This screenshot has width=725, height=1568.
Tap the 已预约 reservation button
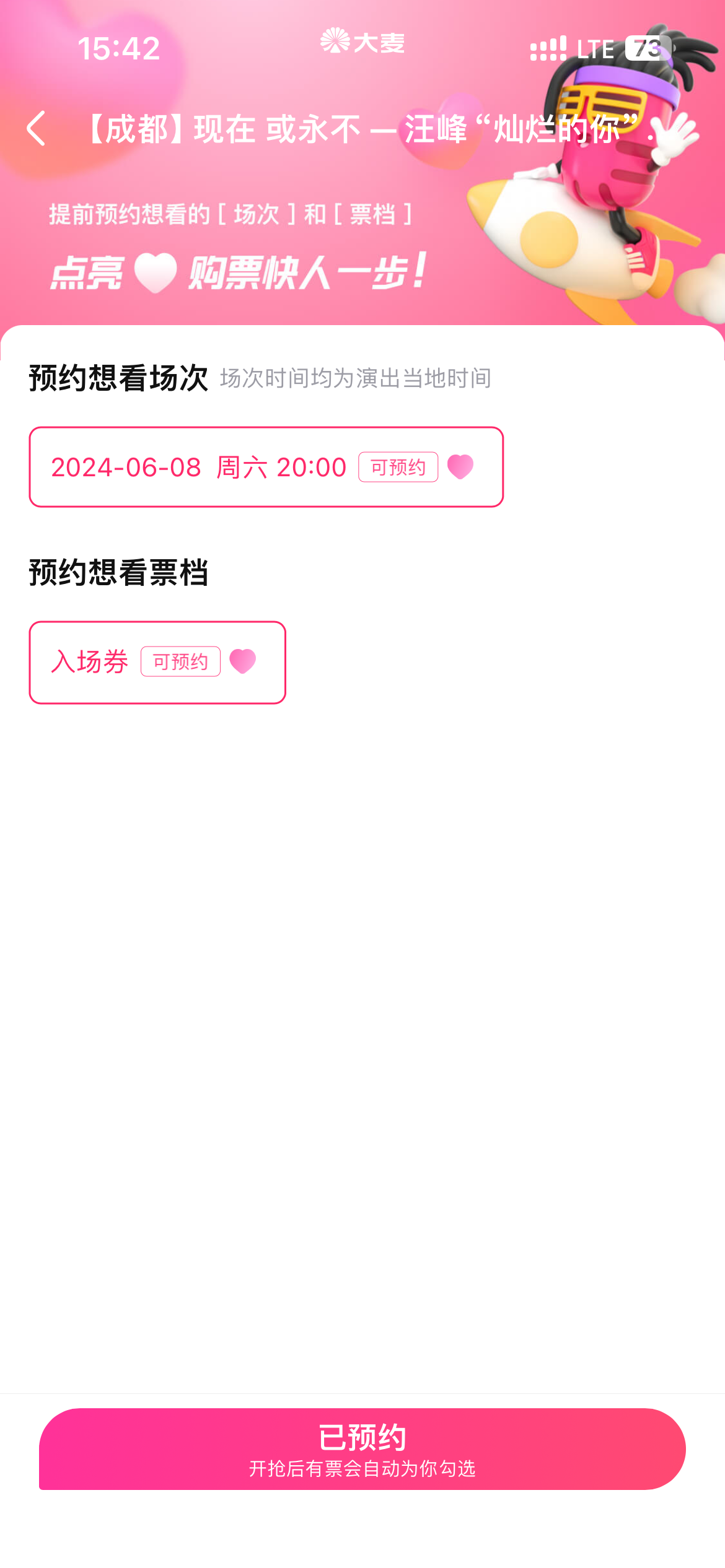coord(362,1448)
